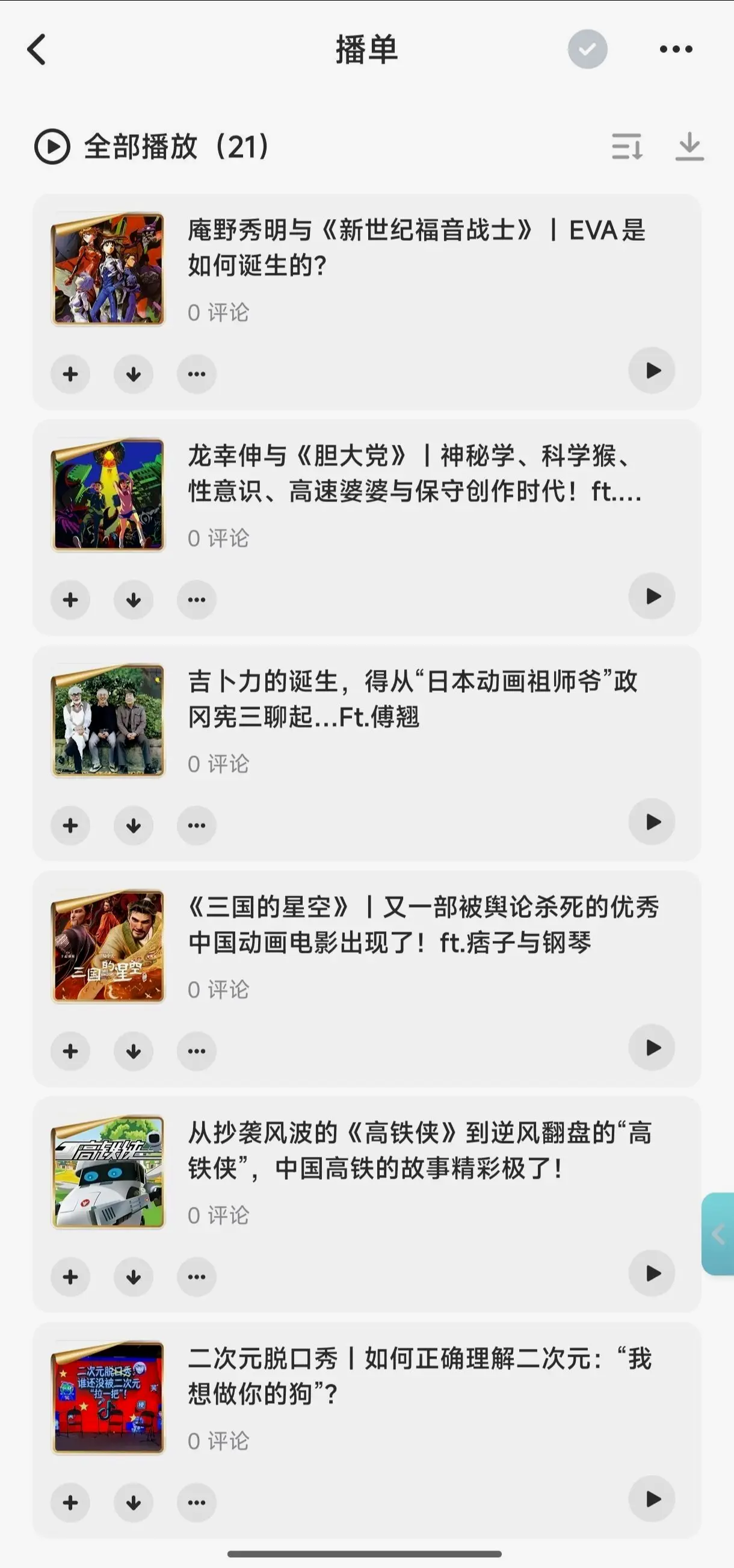
Task: Play the 龙幸伸与《胆大党》 episode
Action: [652, 596]
